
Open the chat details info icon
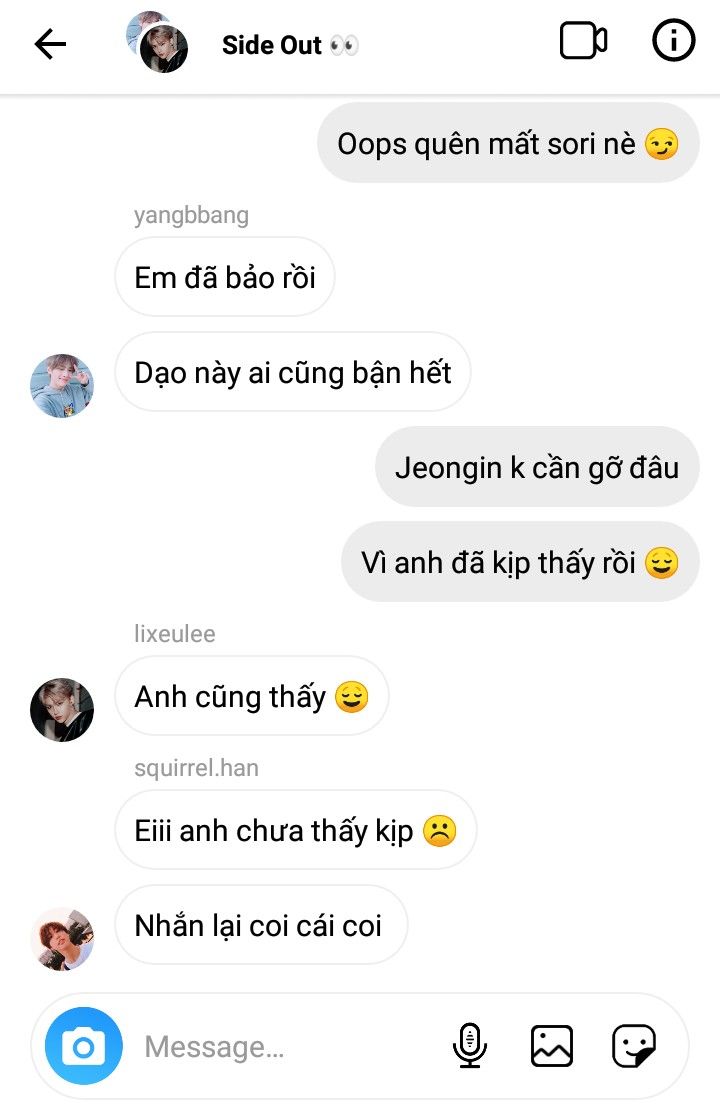[673, 42]
